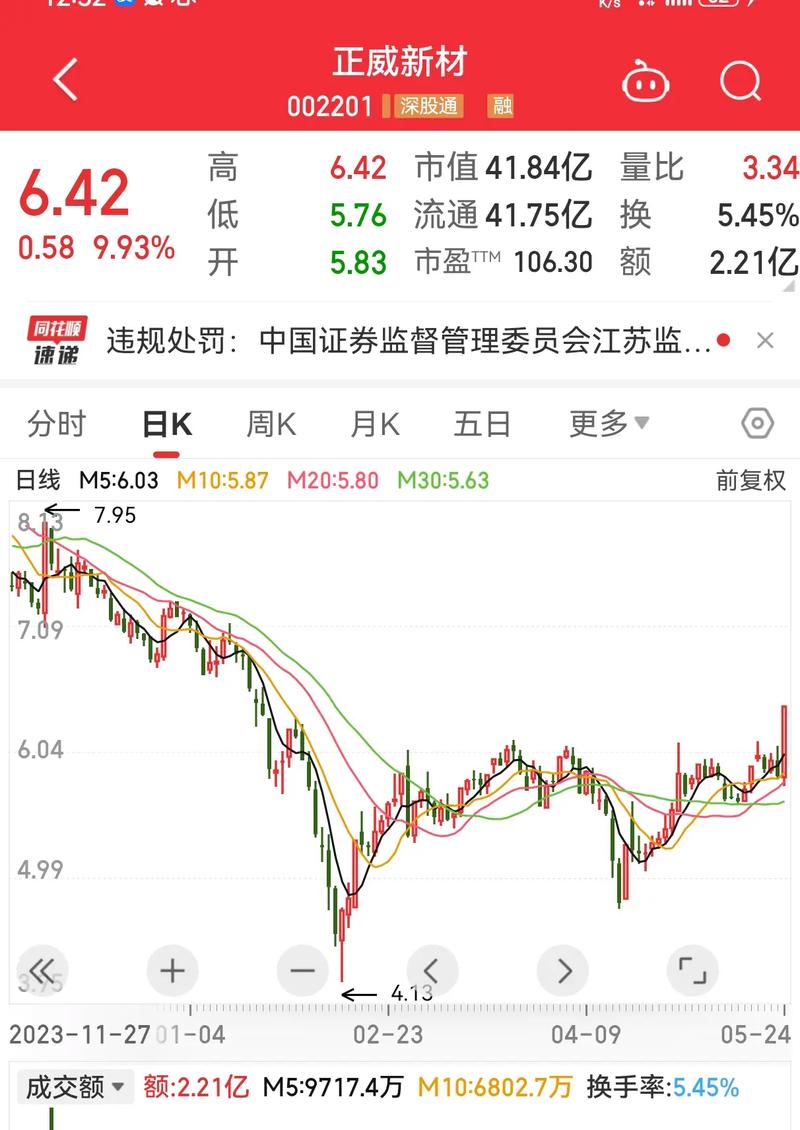Image resolution: width=800 pixels, height=1130 pixels.
Task: Zoom in on the chart with plus icon
Action: point(172,970)
